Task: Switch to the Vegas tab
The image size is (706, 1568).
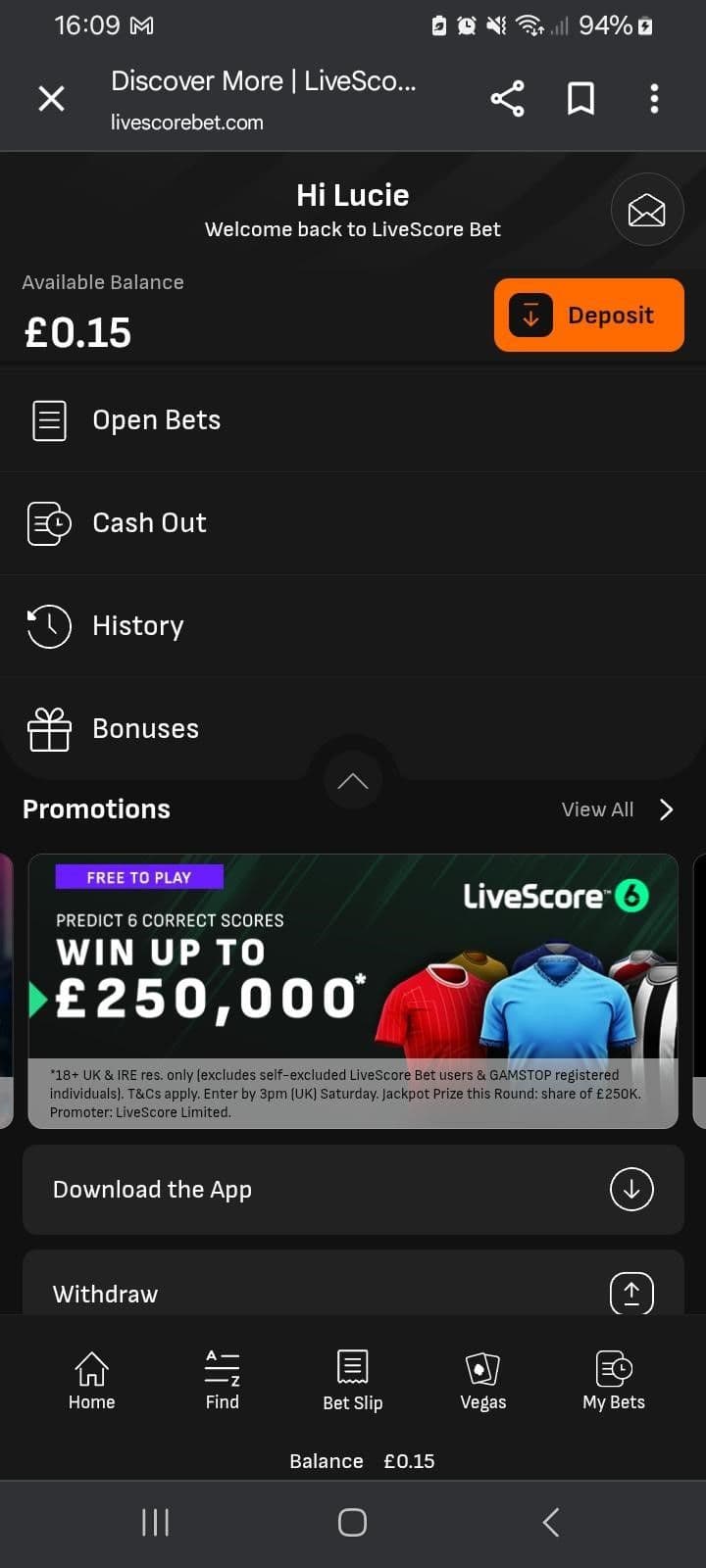Action: pyautogui.click(x=483, y=1381)
